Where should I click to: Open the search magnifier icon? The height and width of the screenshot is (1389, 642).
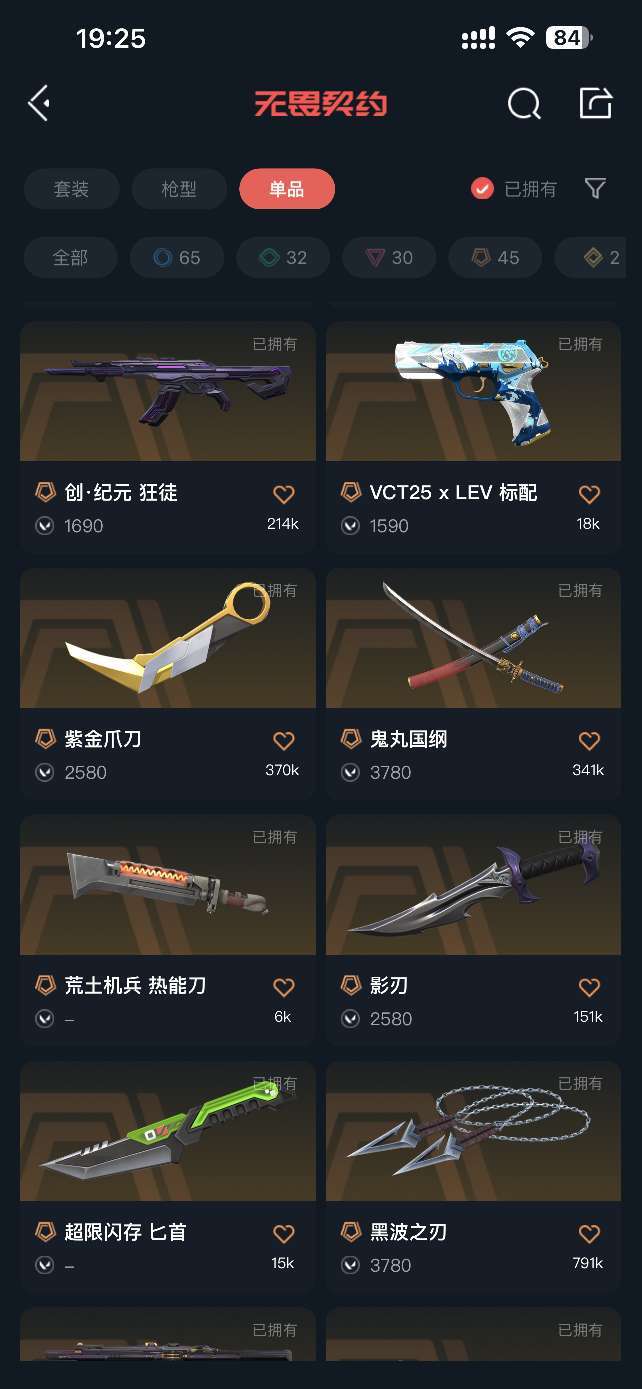click(x=524, y=103)
